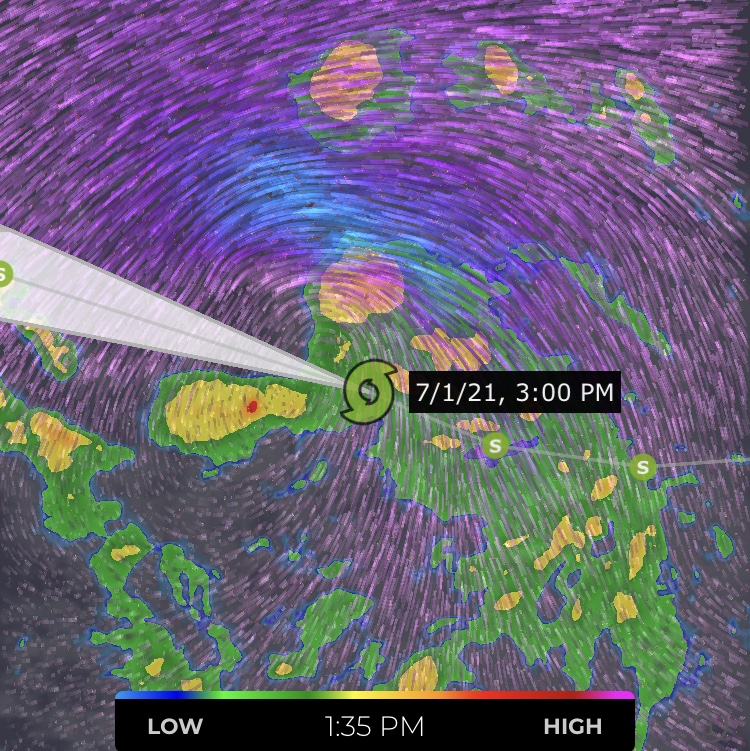This screenshot has height=751, width=750.
Task: Select the S forecast point inside the white cone
Action: pos(4,273)
